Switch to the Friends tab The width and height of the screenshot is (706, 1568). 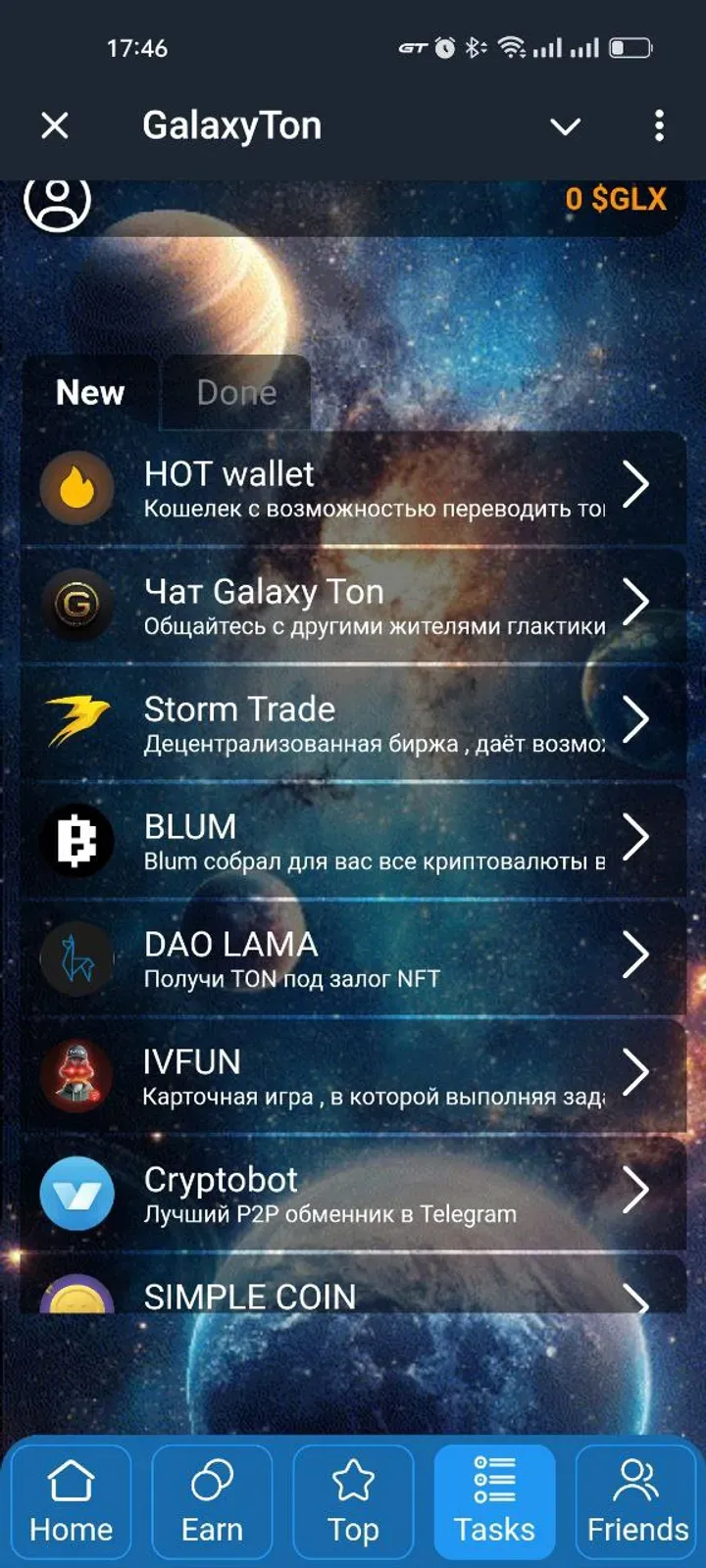click(x=636, y=1501)
